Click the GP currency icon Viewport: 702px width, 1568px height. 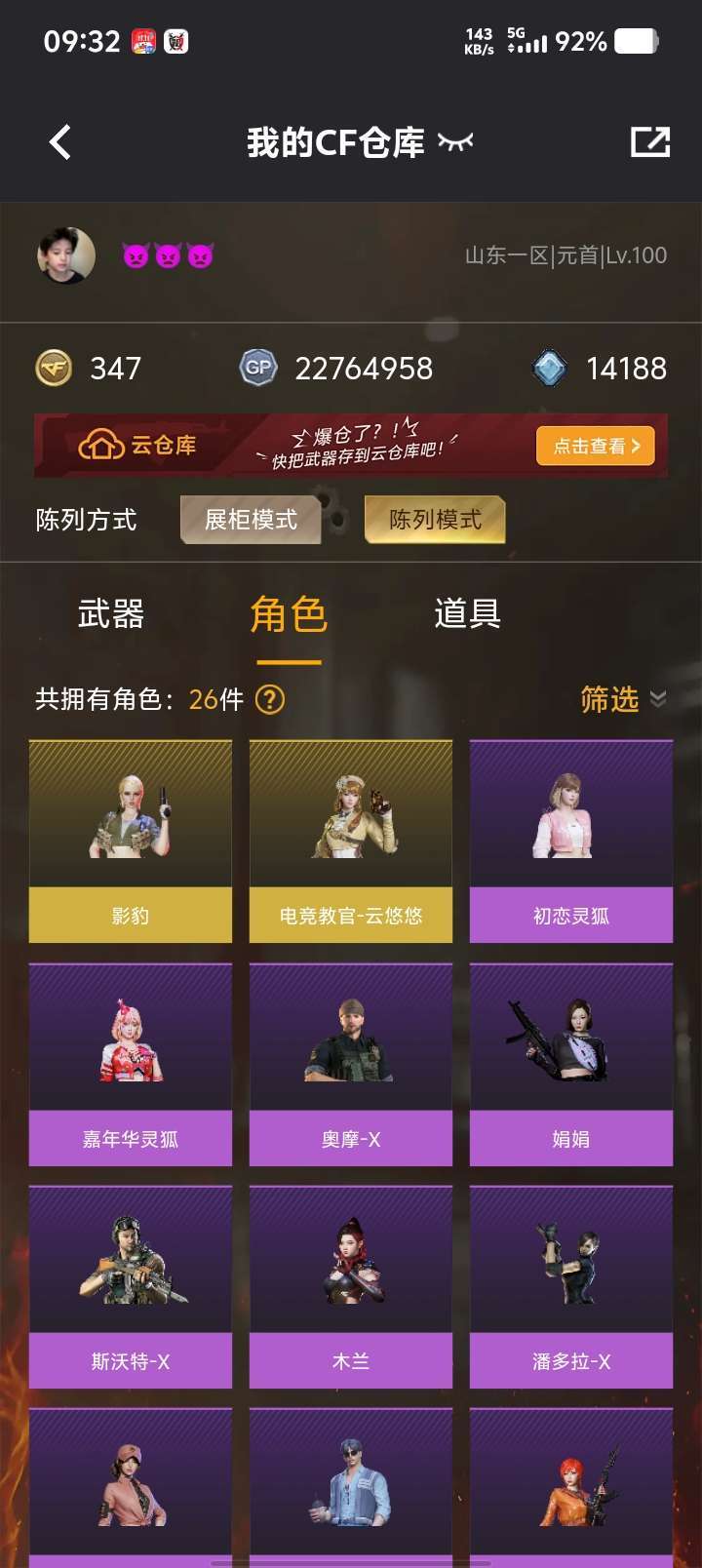coord(258,368)
